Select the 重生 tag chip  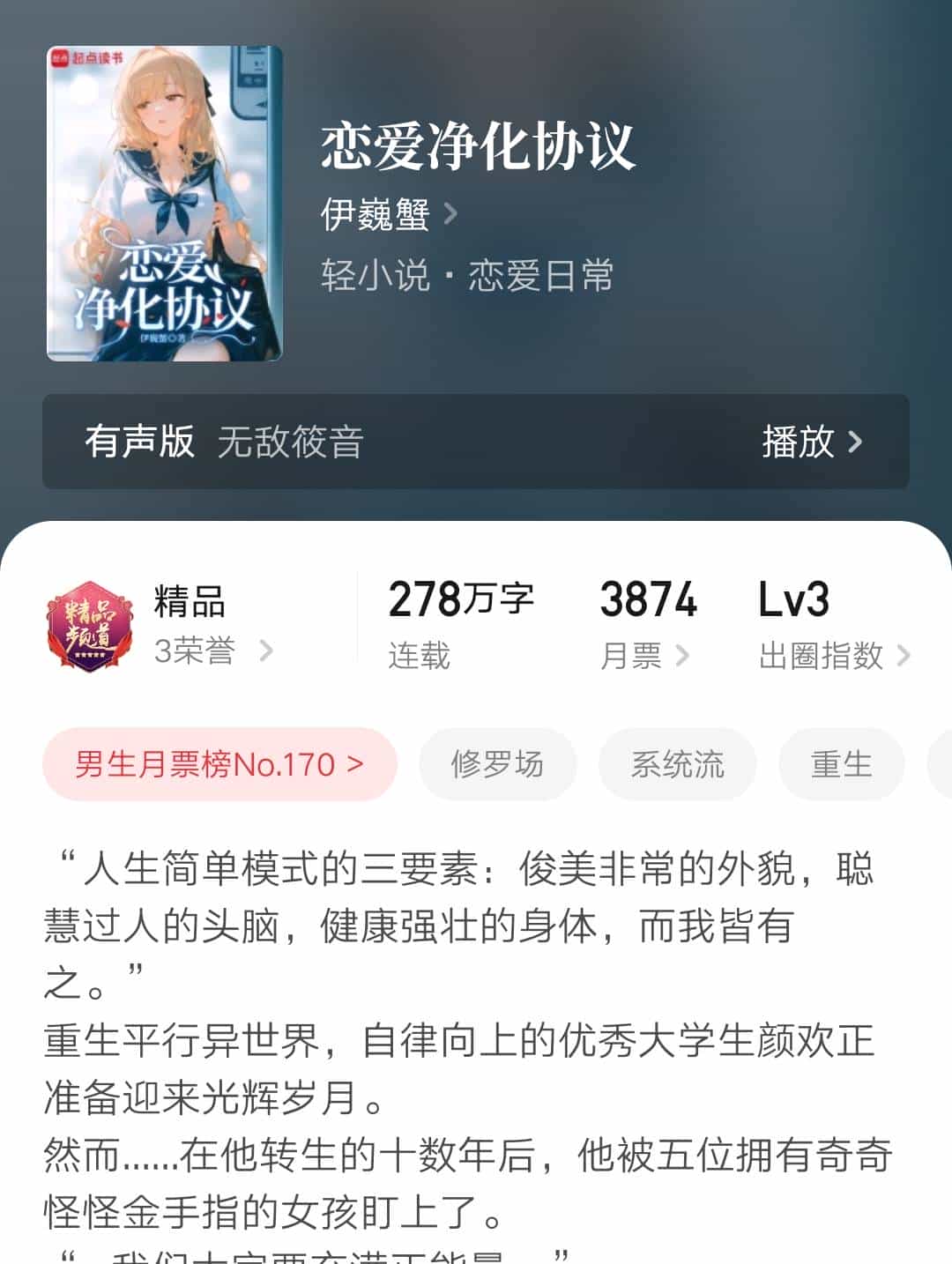pyautogui.click(x=841, y=764)
